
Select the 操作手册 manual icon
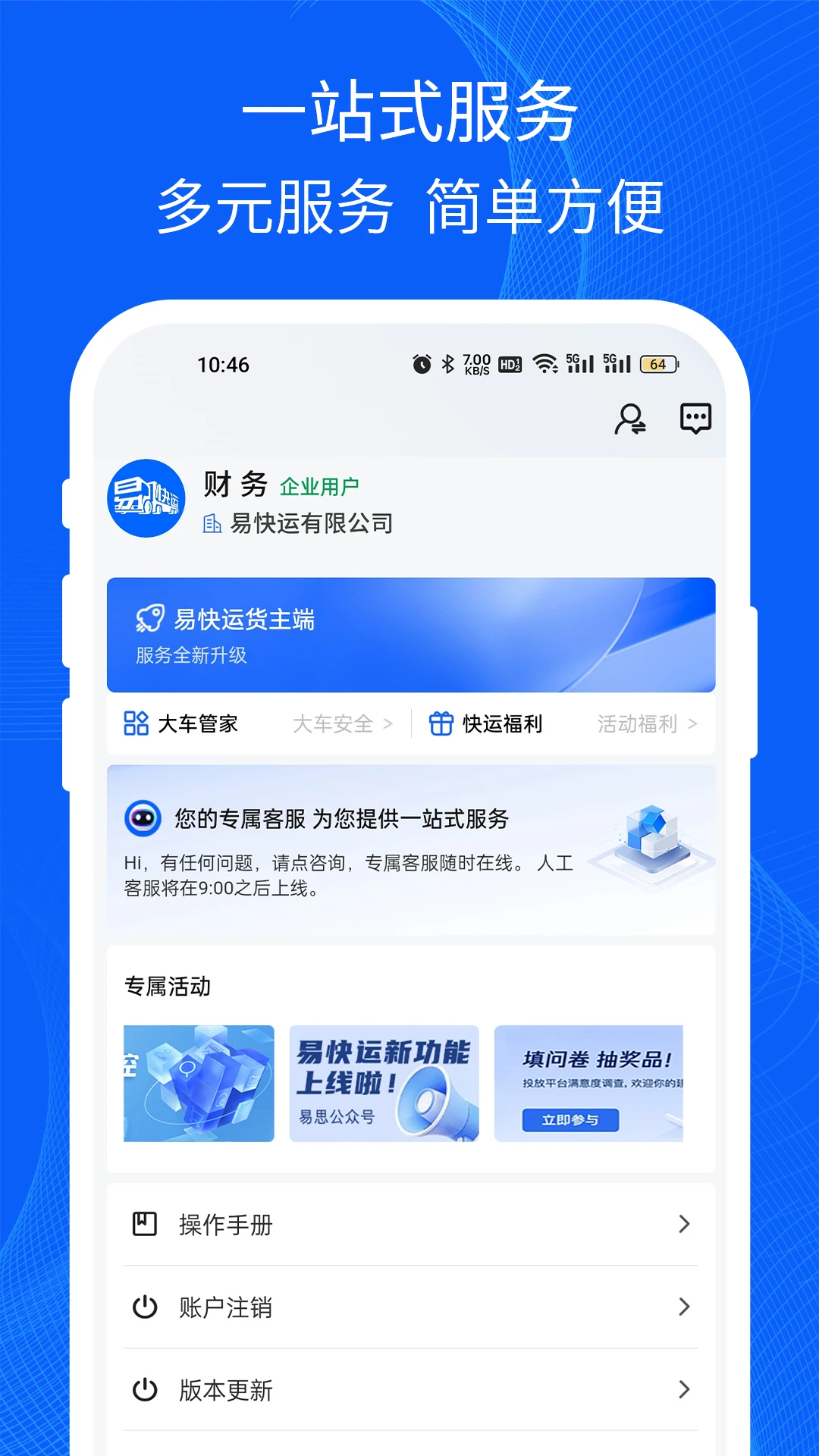click(144, 1224)
